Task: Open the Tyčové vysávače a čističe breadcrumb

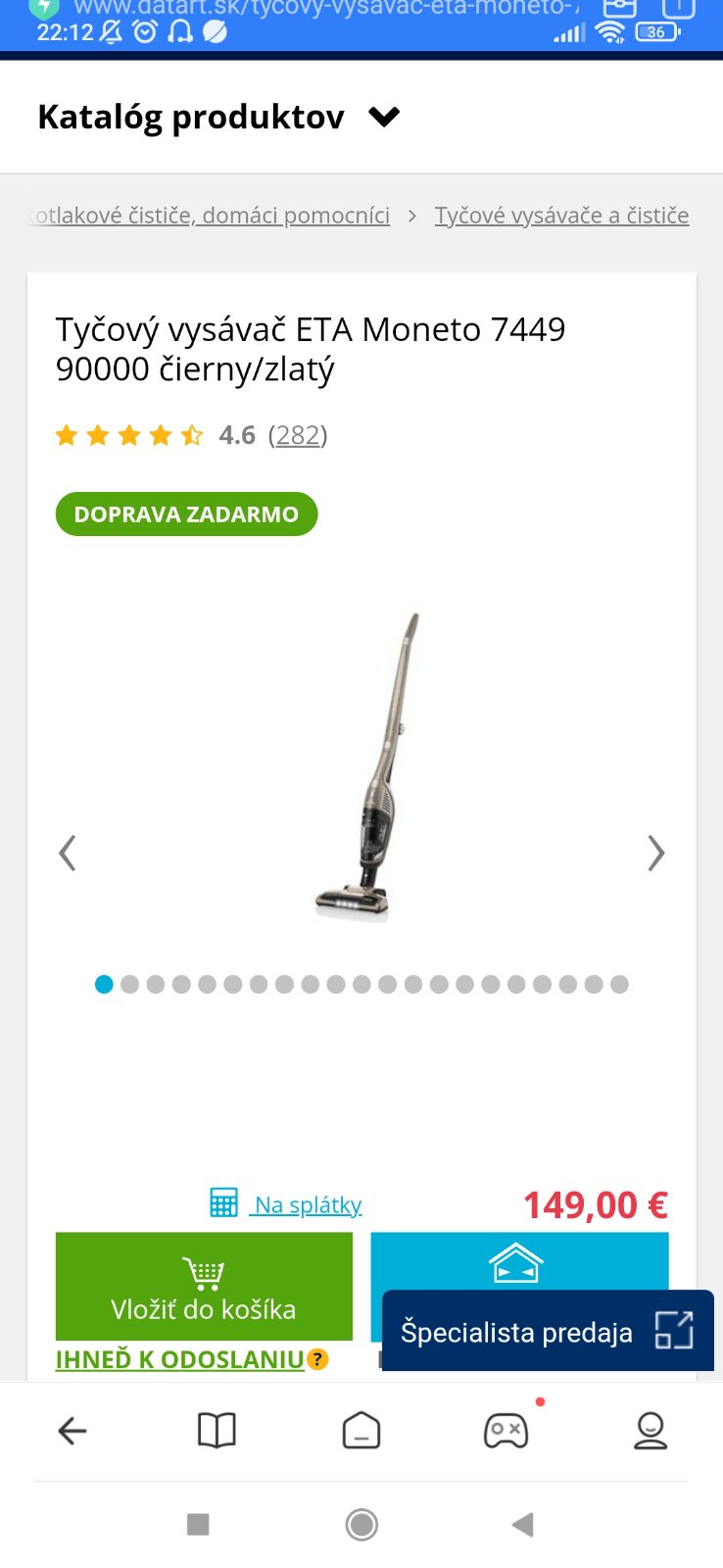Action: pos(561,216)
